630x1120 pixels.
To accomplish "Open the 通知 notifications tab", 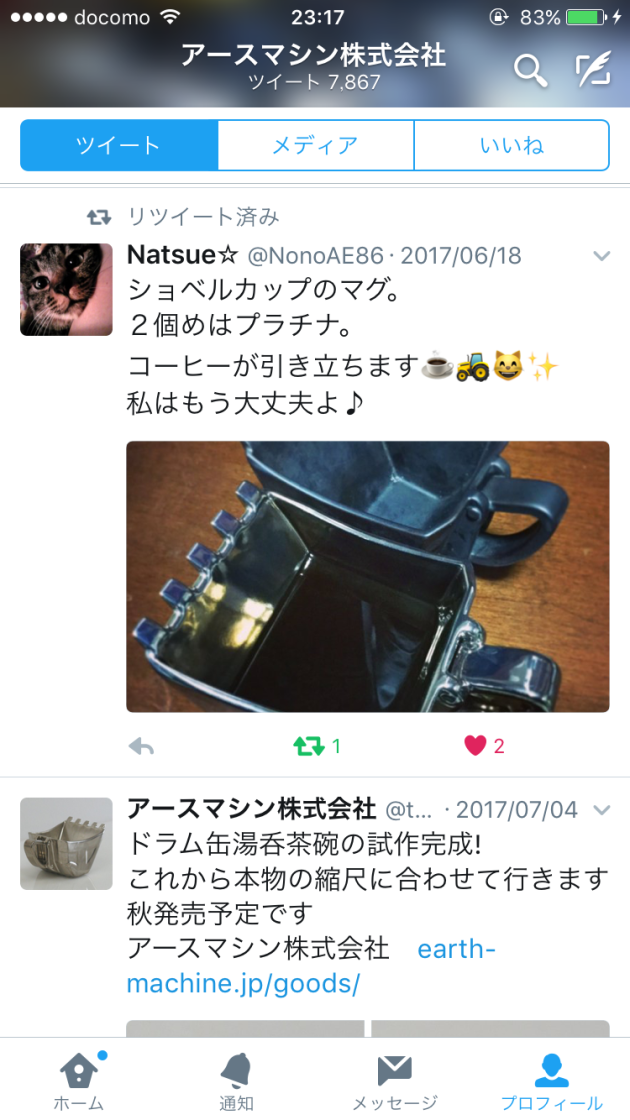I will coord(236,1080).
